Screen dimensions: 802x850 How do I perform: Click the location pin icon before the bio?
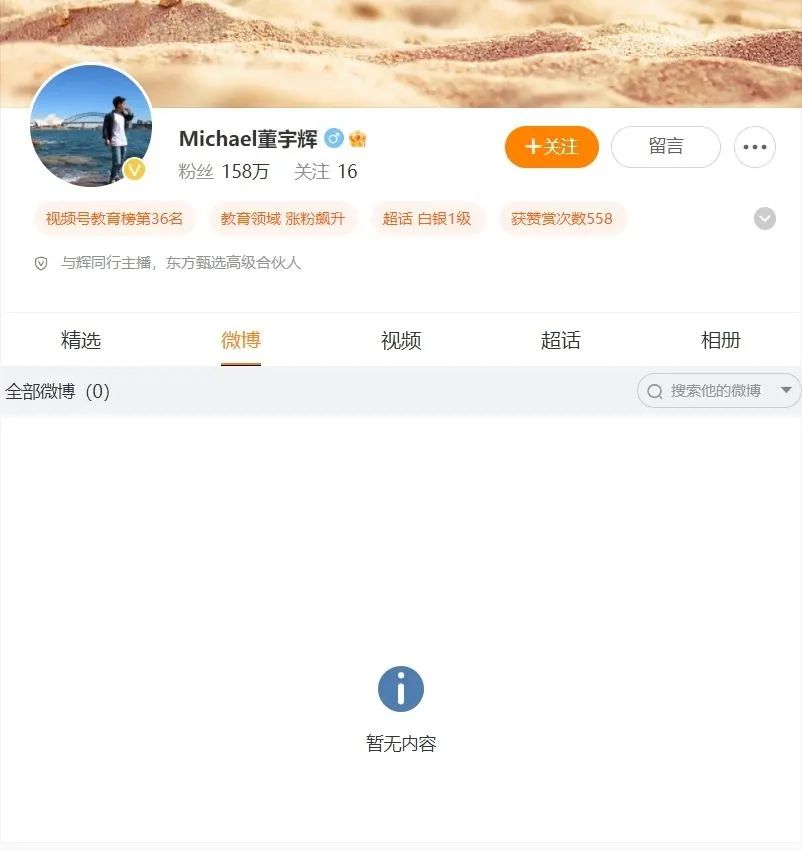(x=40, y=263)
